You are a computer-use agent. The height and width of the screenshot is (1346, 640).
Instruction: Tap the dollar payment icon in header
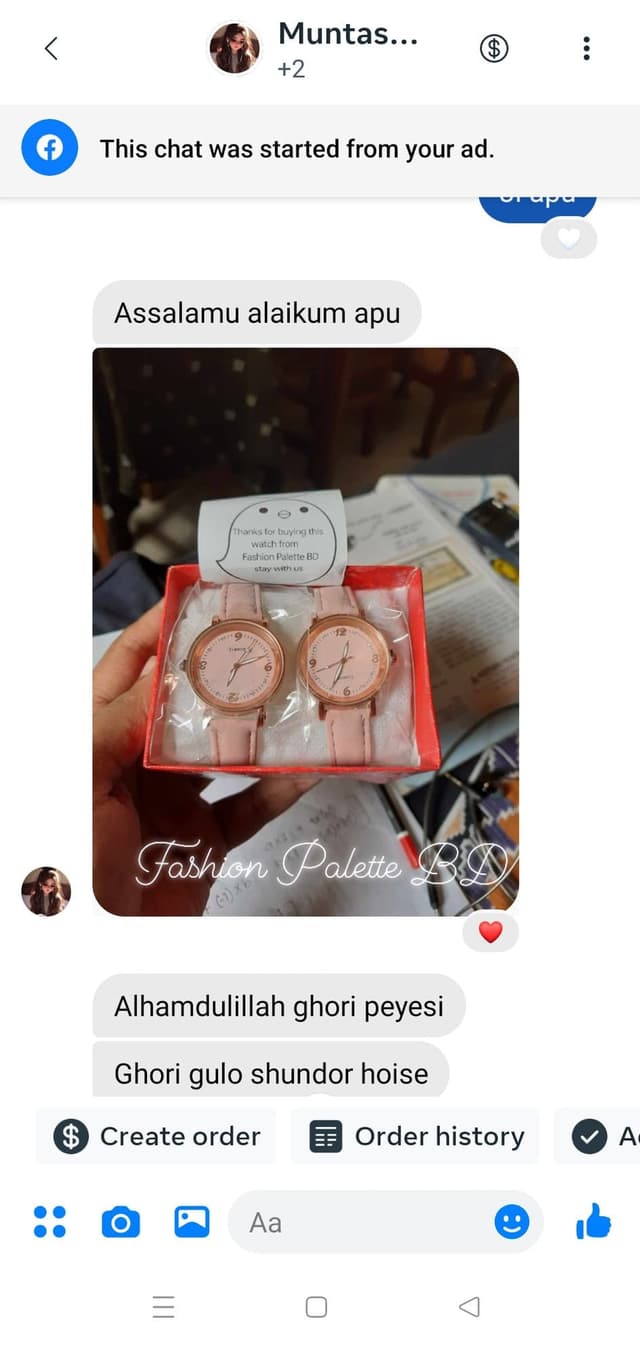[x=494, y=48]
